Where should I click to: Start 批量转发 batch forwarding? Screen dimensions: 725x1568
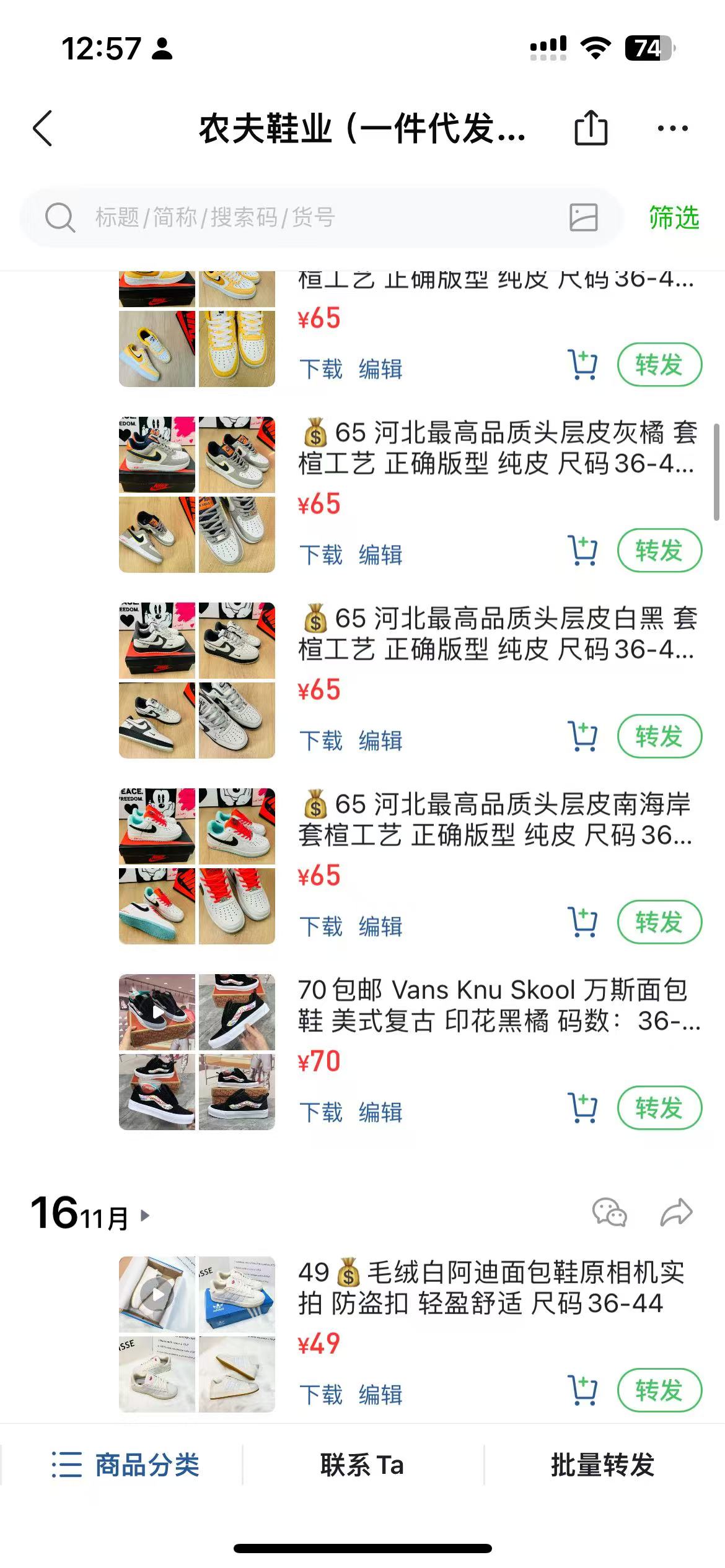602,1465
